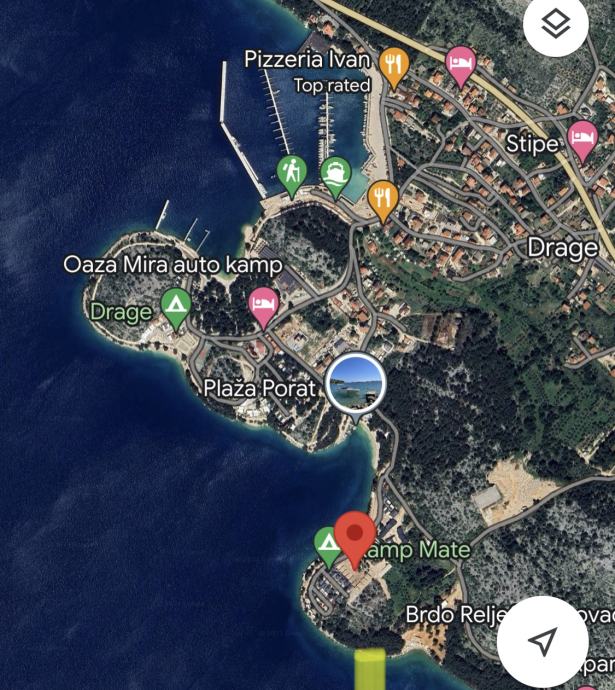Open the Stipe lodging marker
Screen dimensions: 615x690
pyautogui.click(x=582, y=139)
